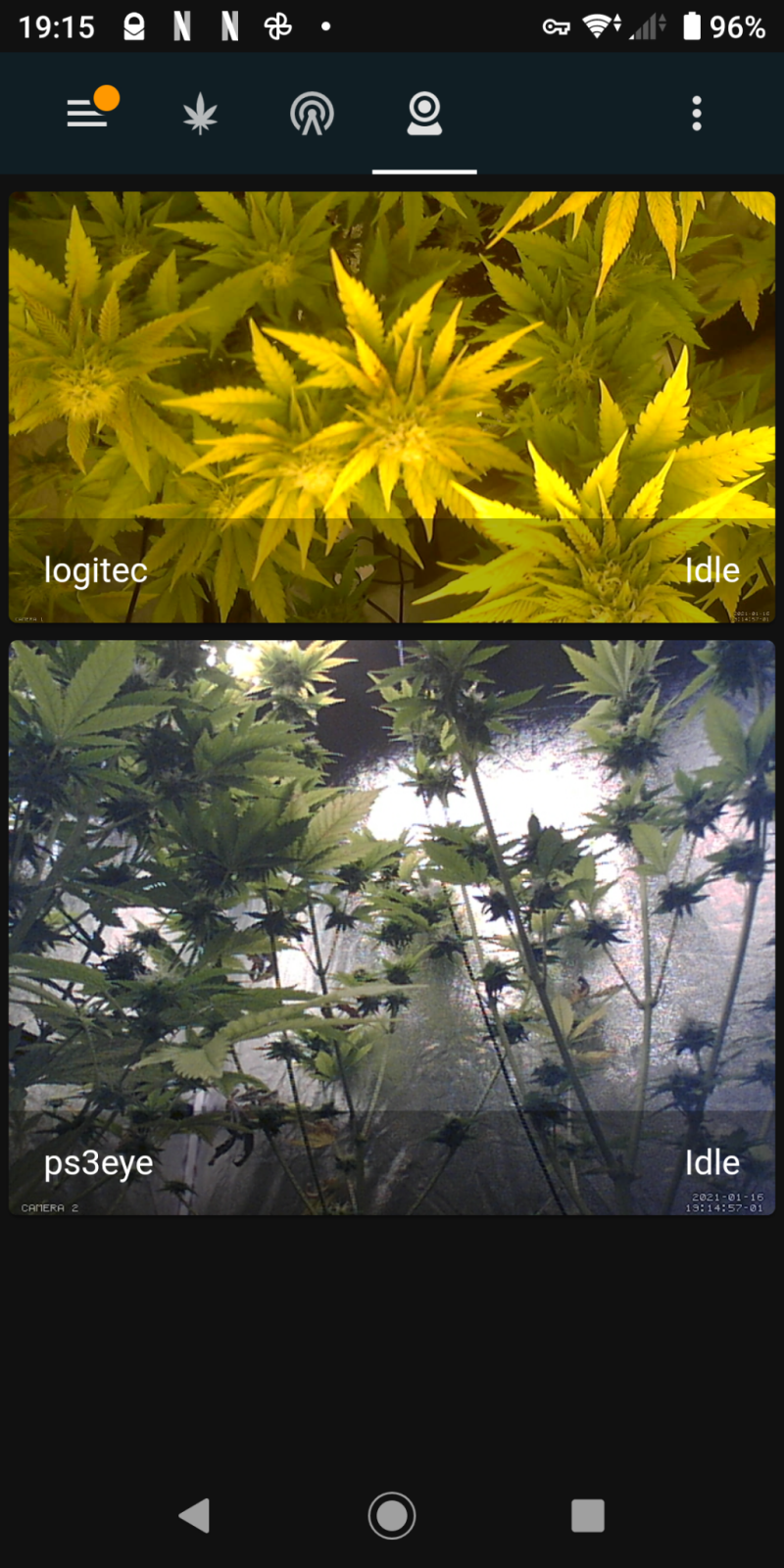784x1568 pixels.
Task: Select the webcam cameras tab
Action: [x=424, y=115]
